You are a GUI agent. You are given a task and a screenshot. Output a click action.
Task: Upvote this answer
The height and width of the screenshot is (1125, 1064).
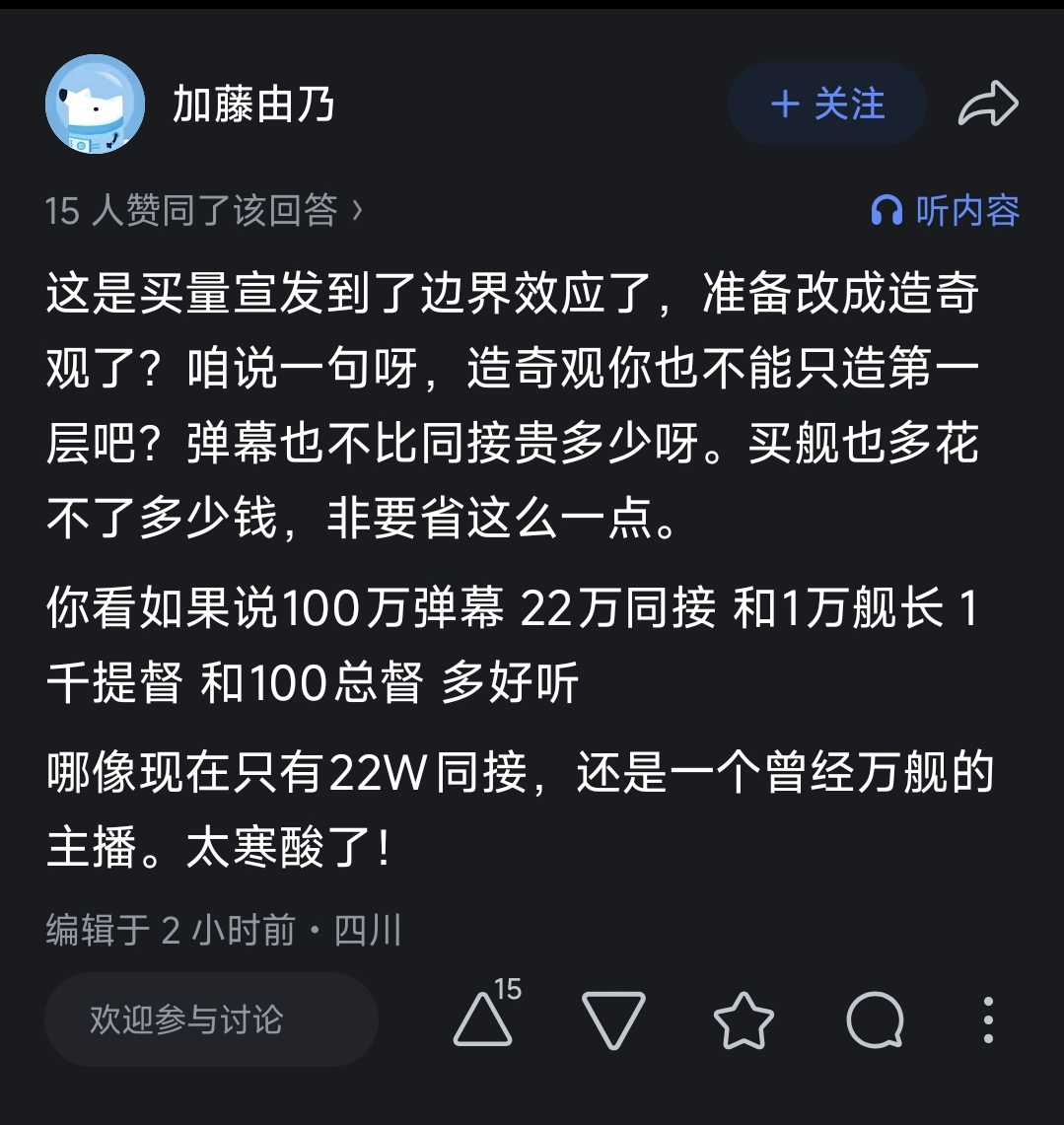(483, 1019)
